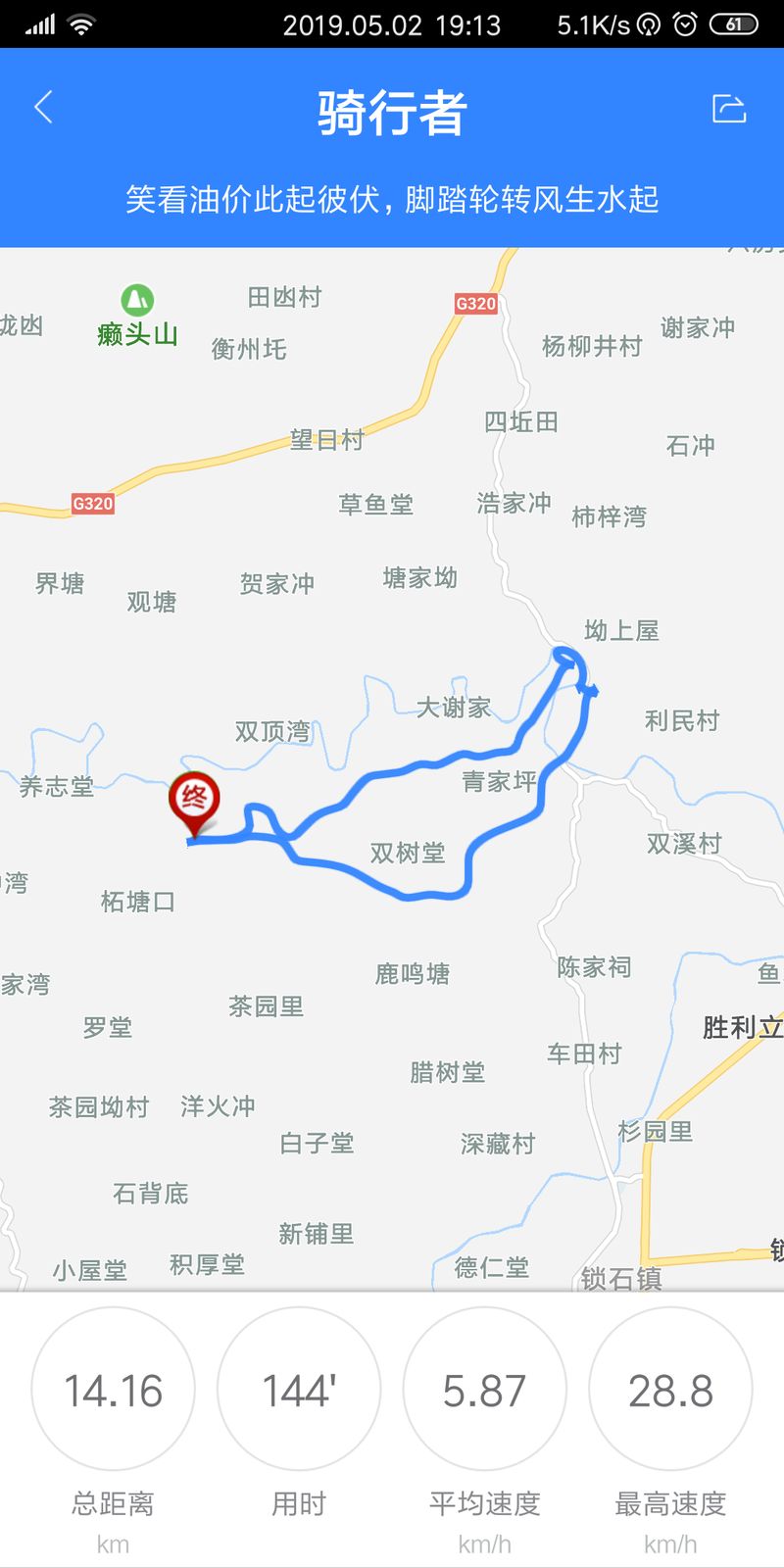Tap the slogan text about oil prices
This screenshot has width=784, height=1568.
pos(392,198)
